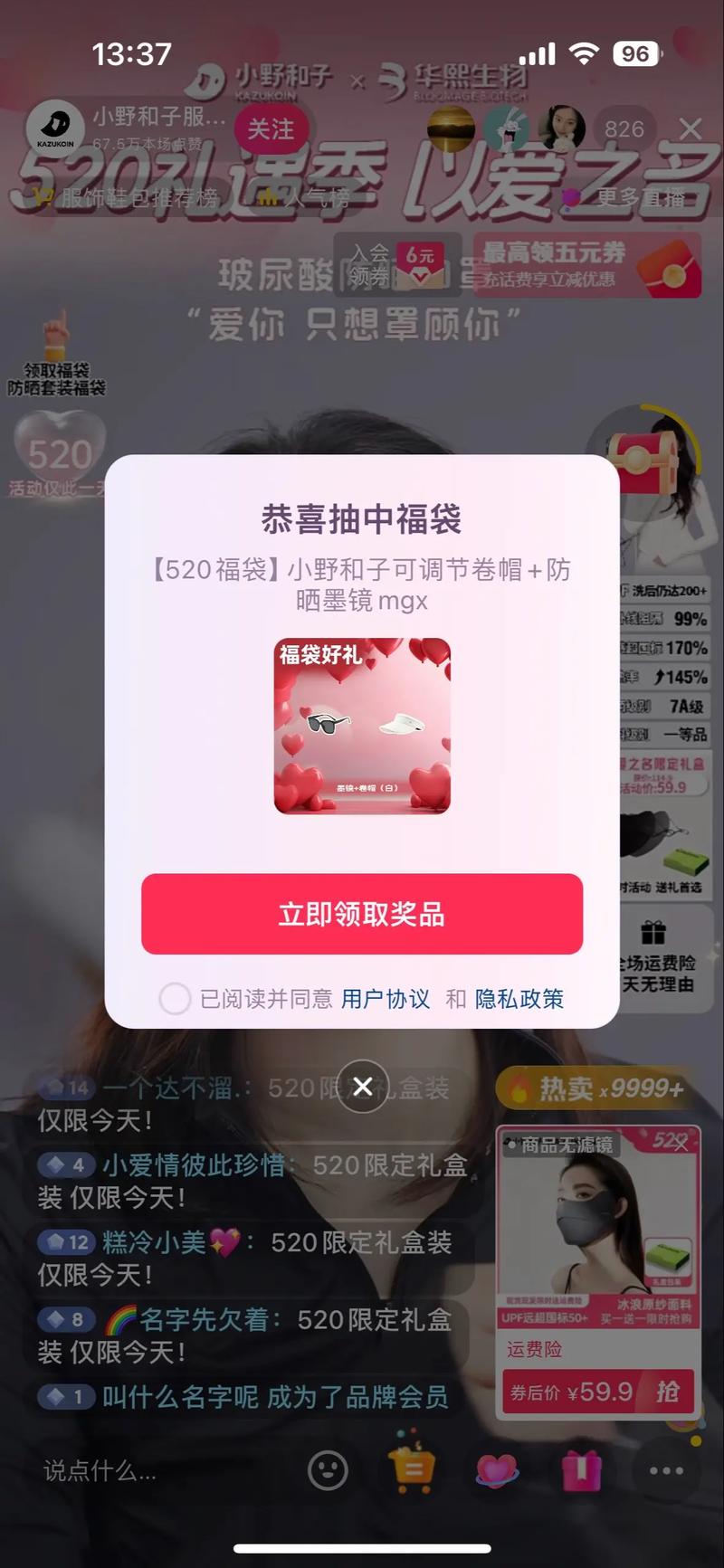
Task: Open the shopping cart product list
Action: (412, 1468)
